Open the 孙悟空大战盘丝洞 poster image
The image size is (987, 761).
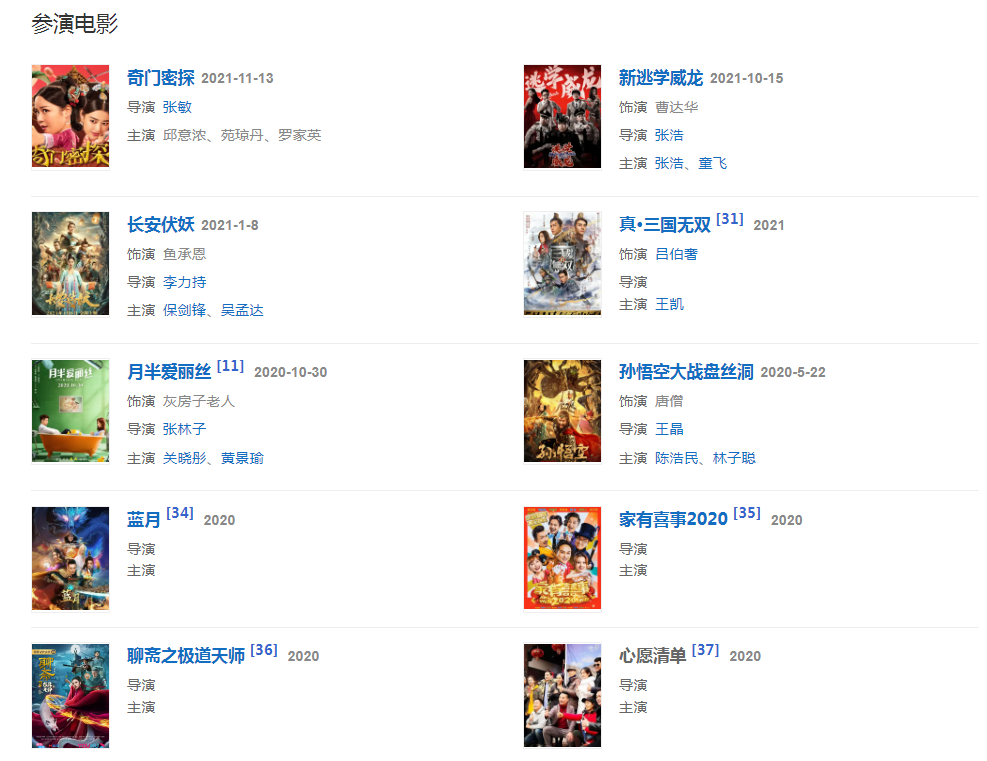(562, 411)
